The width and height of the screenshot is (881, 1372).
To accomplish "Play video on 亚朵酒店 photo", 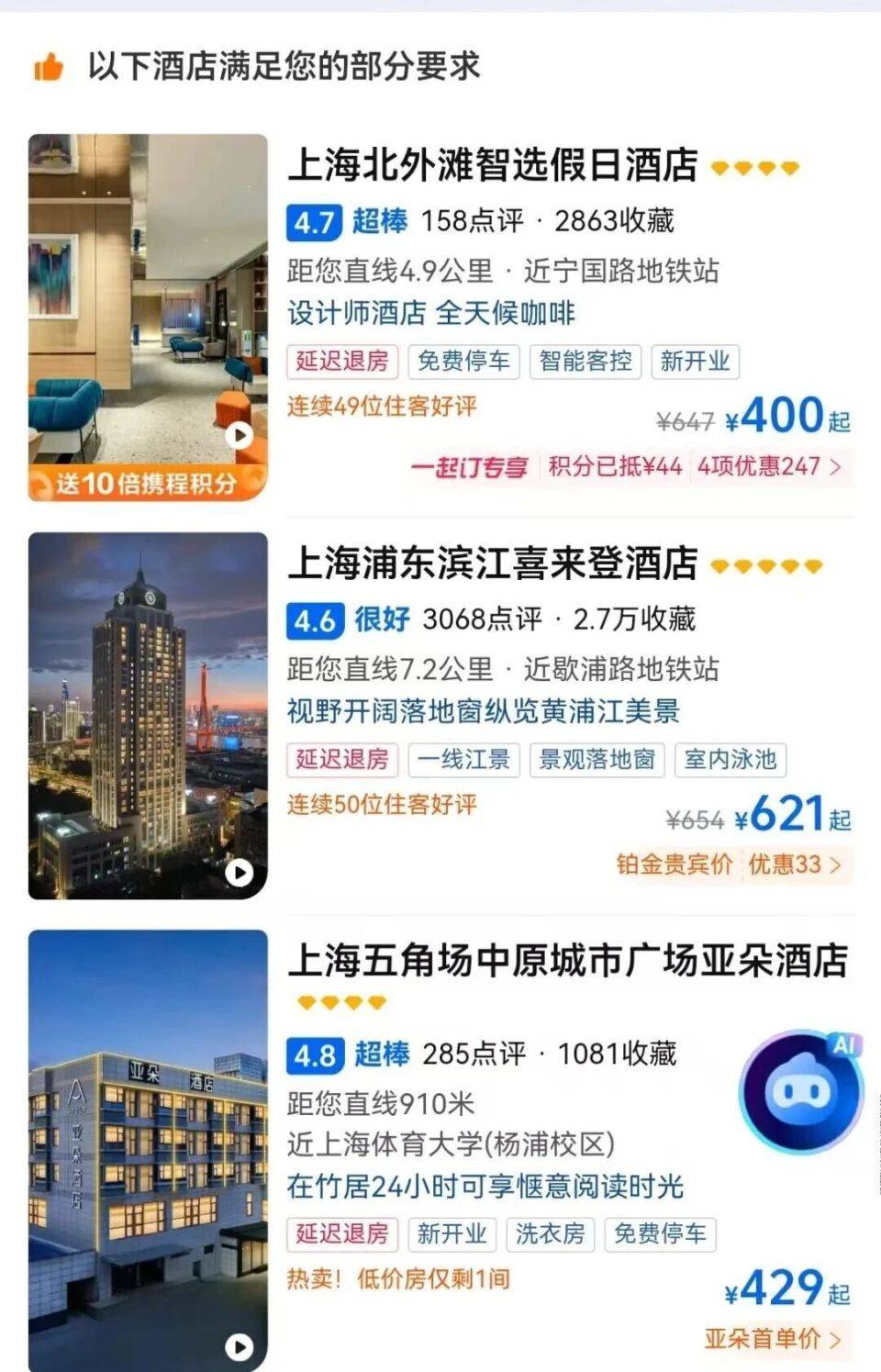I will pyautogui.click(x=240, y=1346).
